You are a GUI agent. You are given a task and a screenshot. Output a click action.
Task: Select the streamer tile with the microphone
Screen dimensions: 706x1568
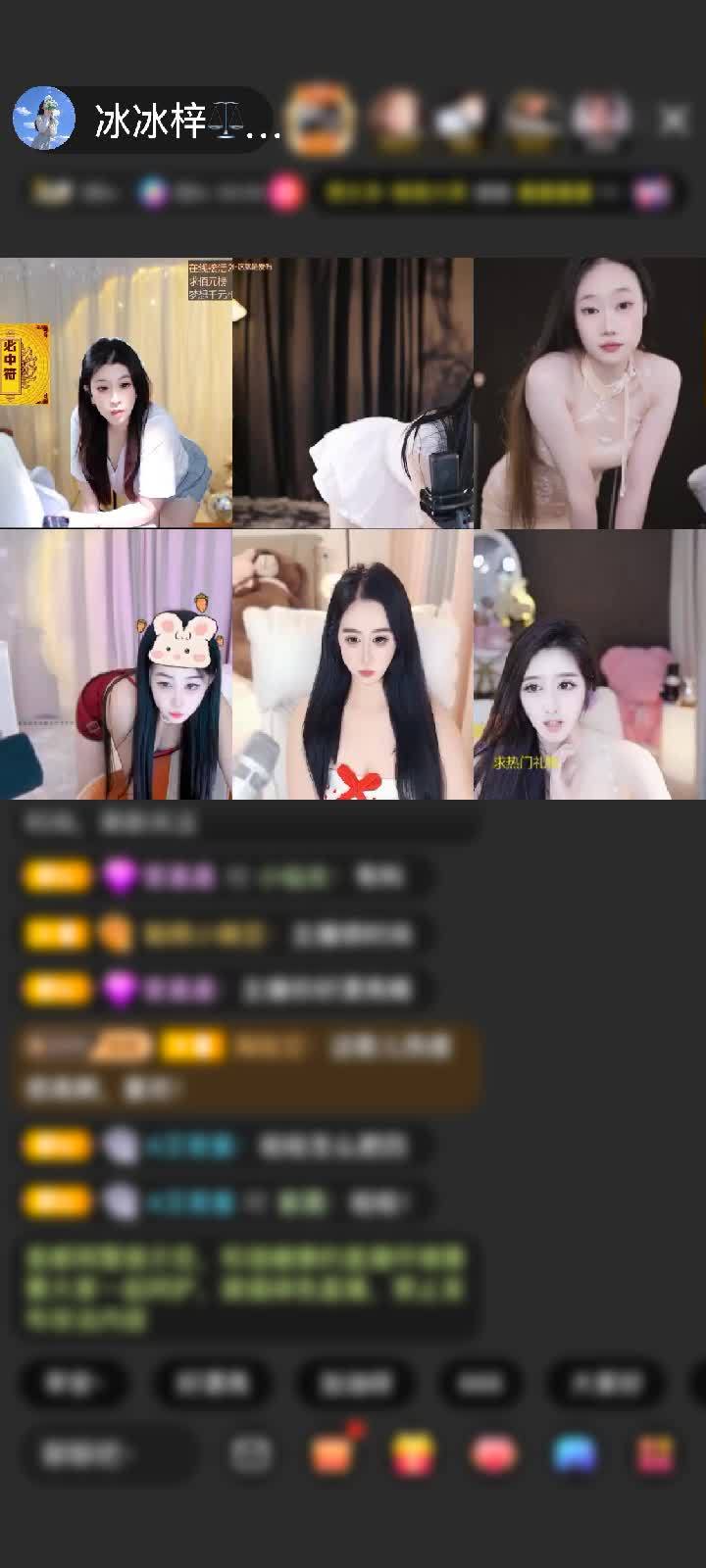(353, 393)
